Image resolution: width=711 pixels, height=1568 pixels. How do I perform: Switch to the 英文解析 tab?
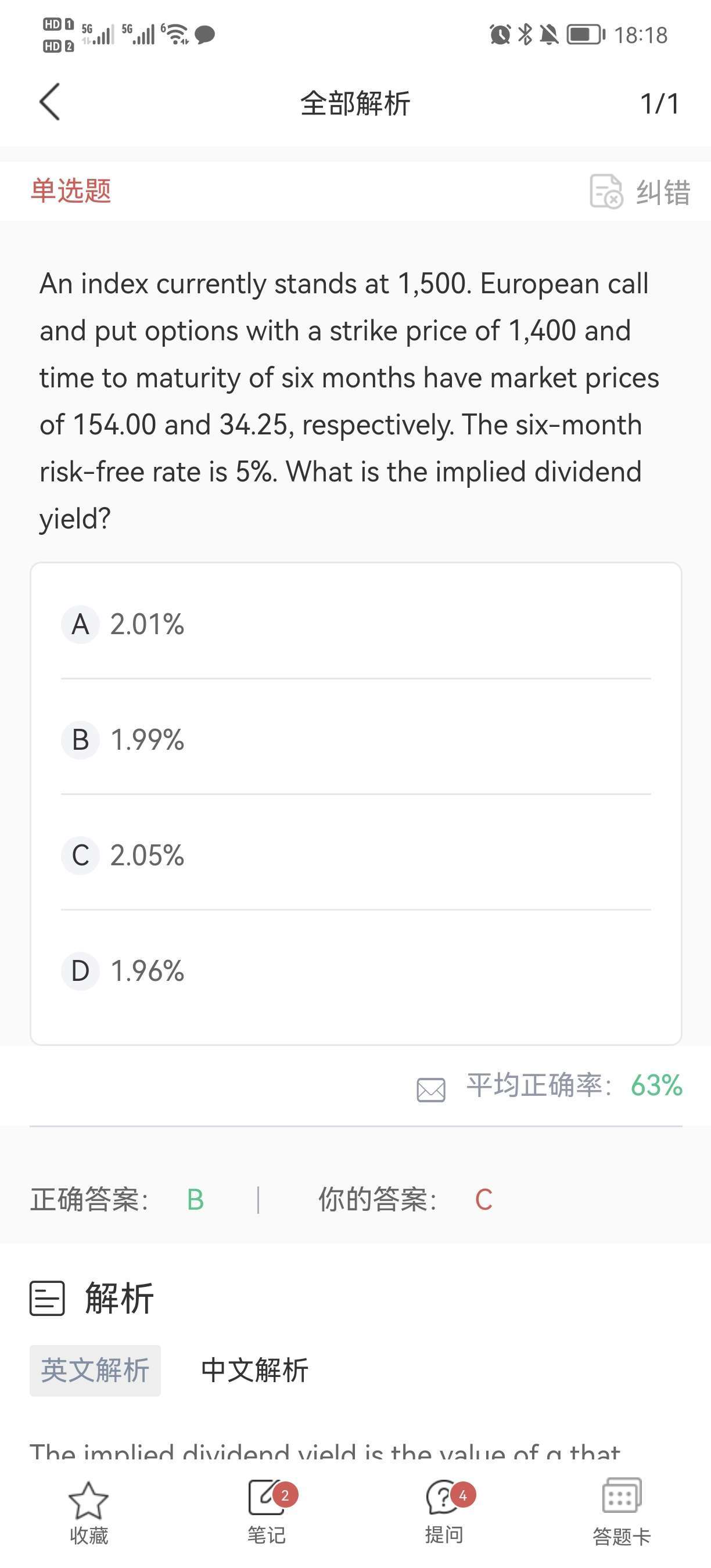[x=95, y=1371]
